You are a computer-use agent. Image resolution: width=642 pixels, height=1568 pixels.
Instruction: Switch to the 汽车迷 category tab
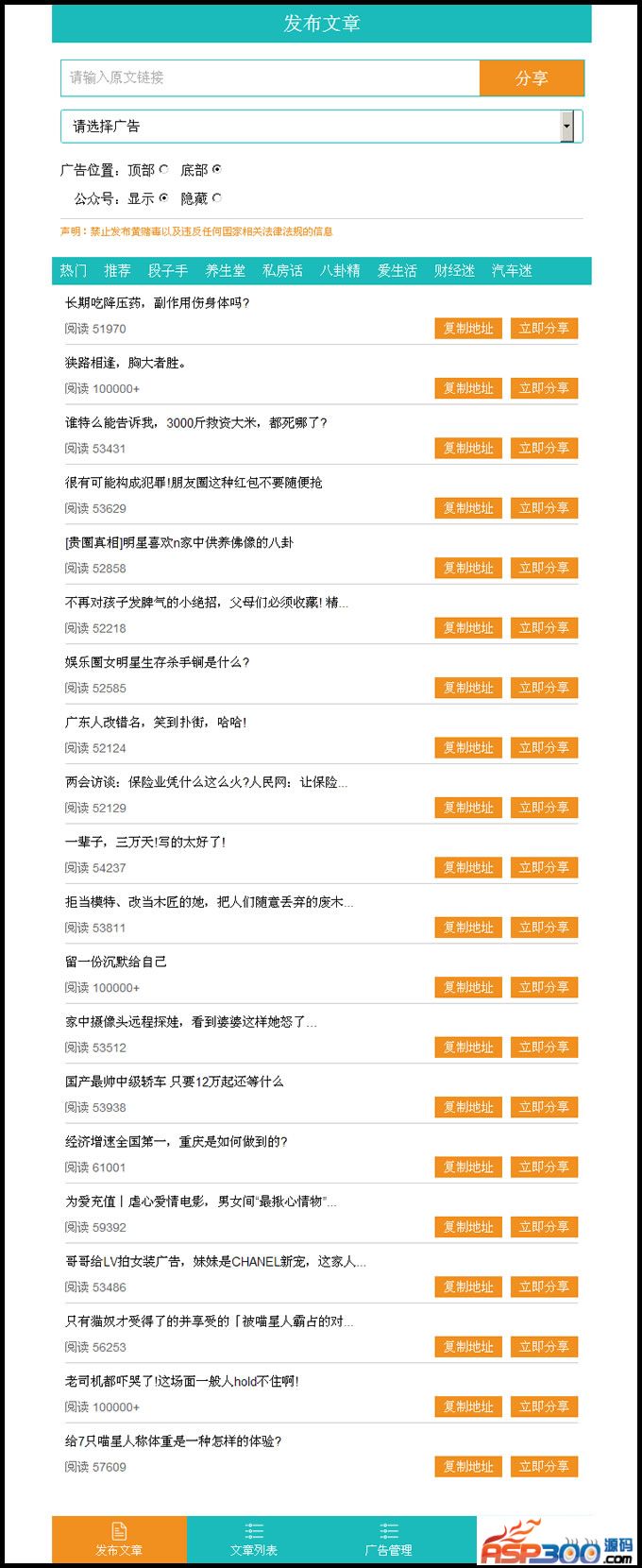pos(512,271)
